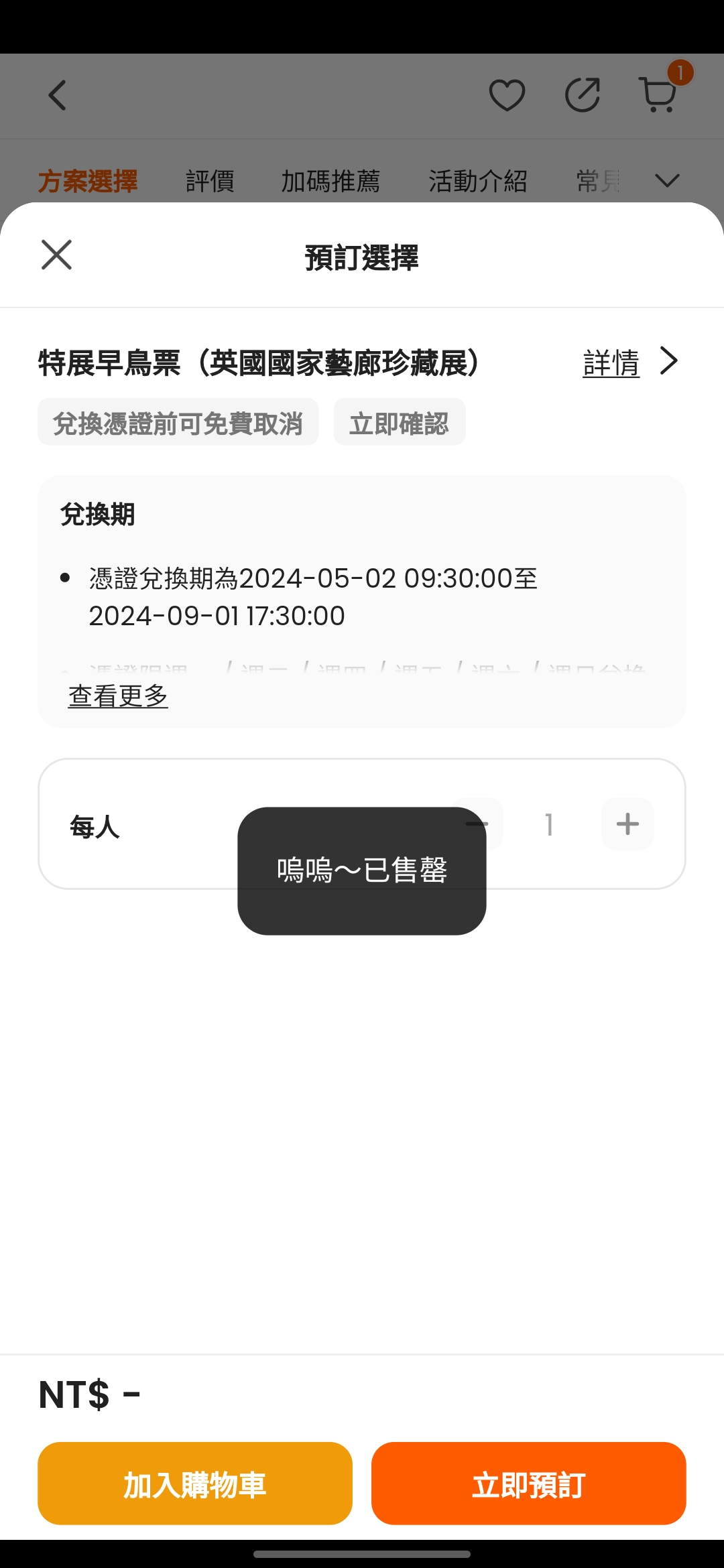Expand 查看更多 in the 兌換期 section
The image size is (724, 1568).
pos(118,696)
